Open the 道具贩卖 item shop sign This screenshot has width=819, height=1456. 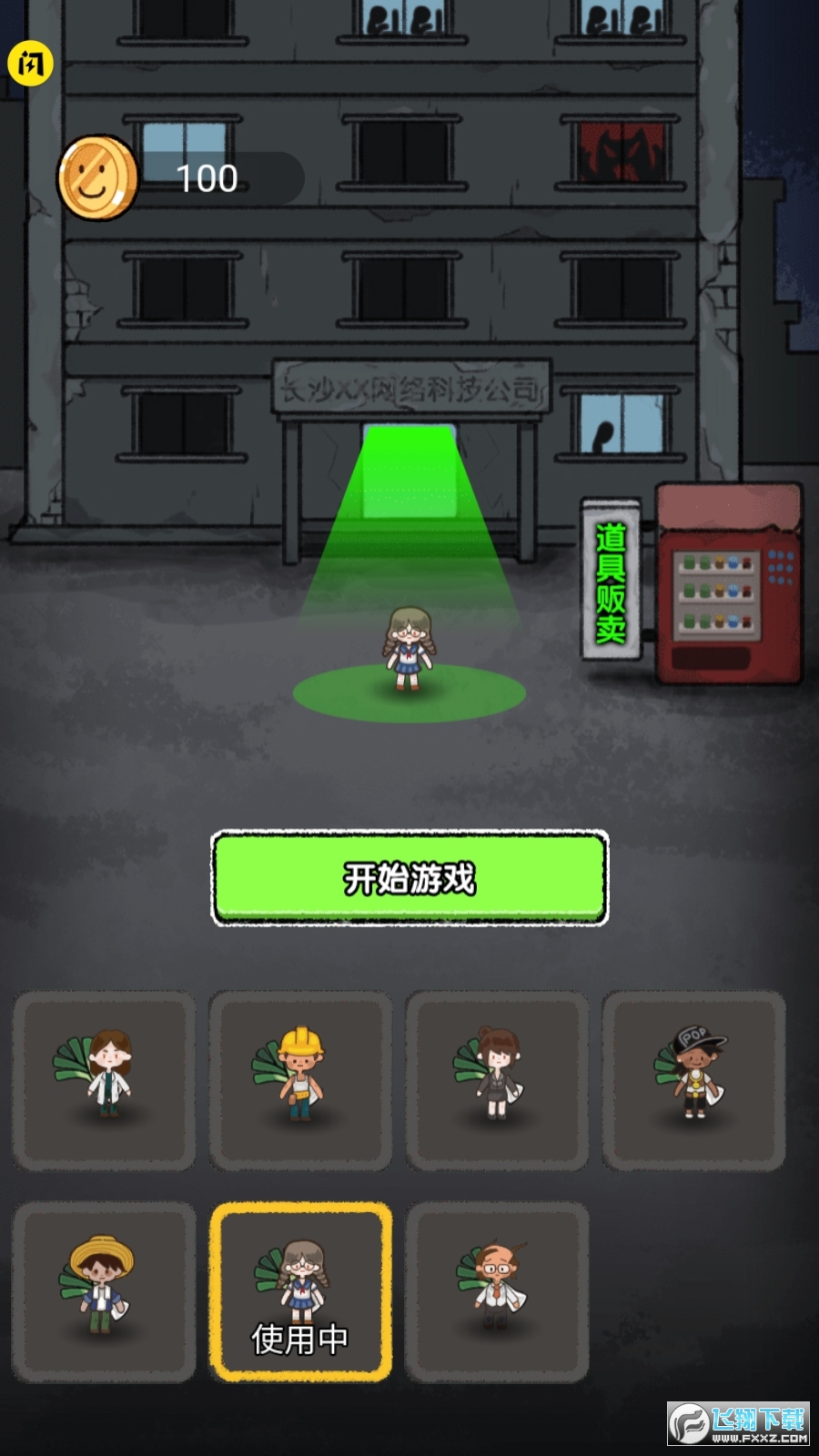pyautogui.click(x=611, y=578)
